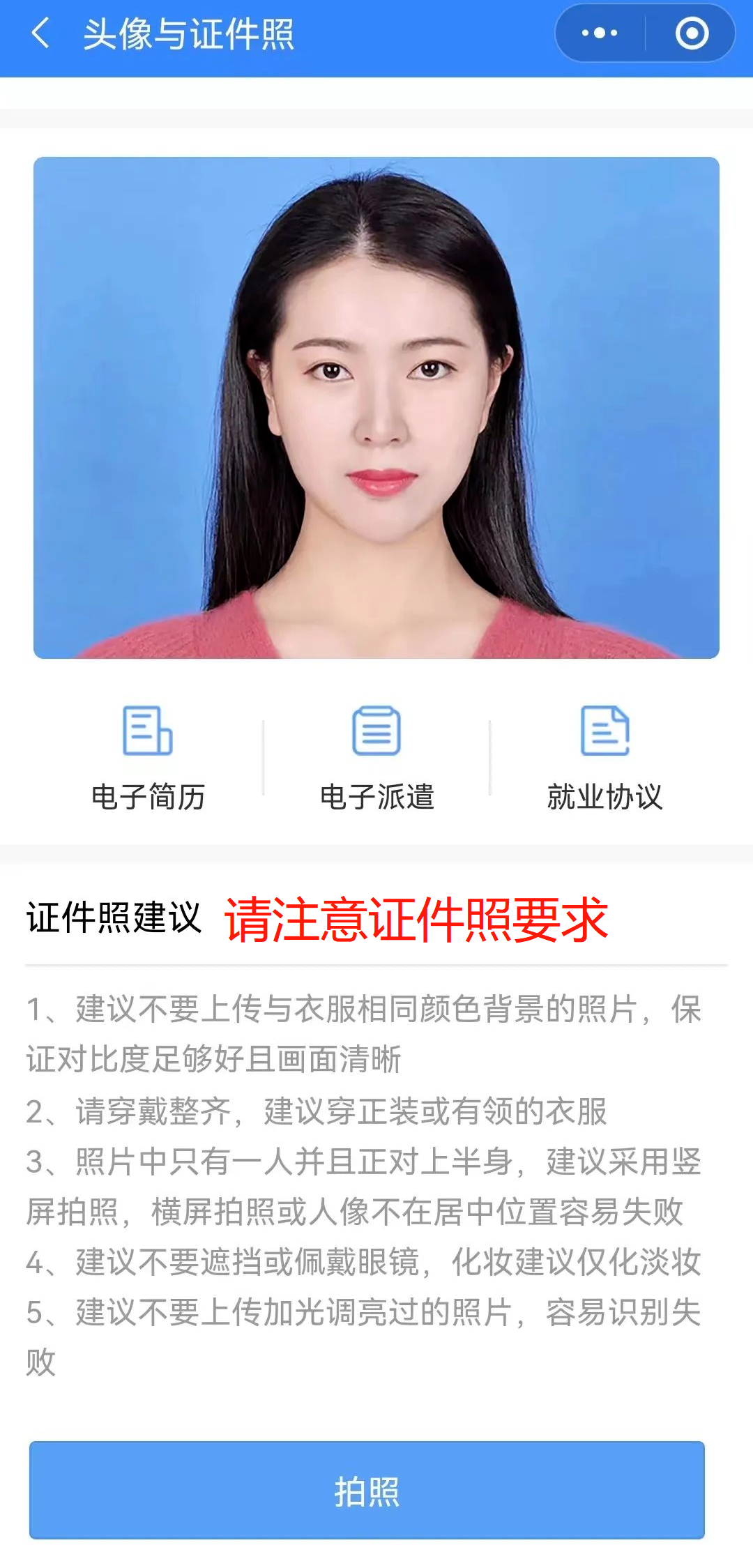The image size is (753, 1568).
Task: Close the mini program via circle icon
Action: (x=692, y=33)
